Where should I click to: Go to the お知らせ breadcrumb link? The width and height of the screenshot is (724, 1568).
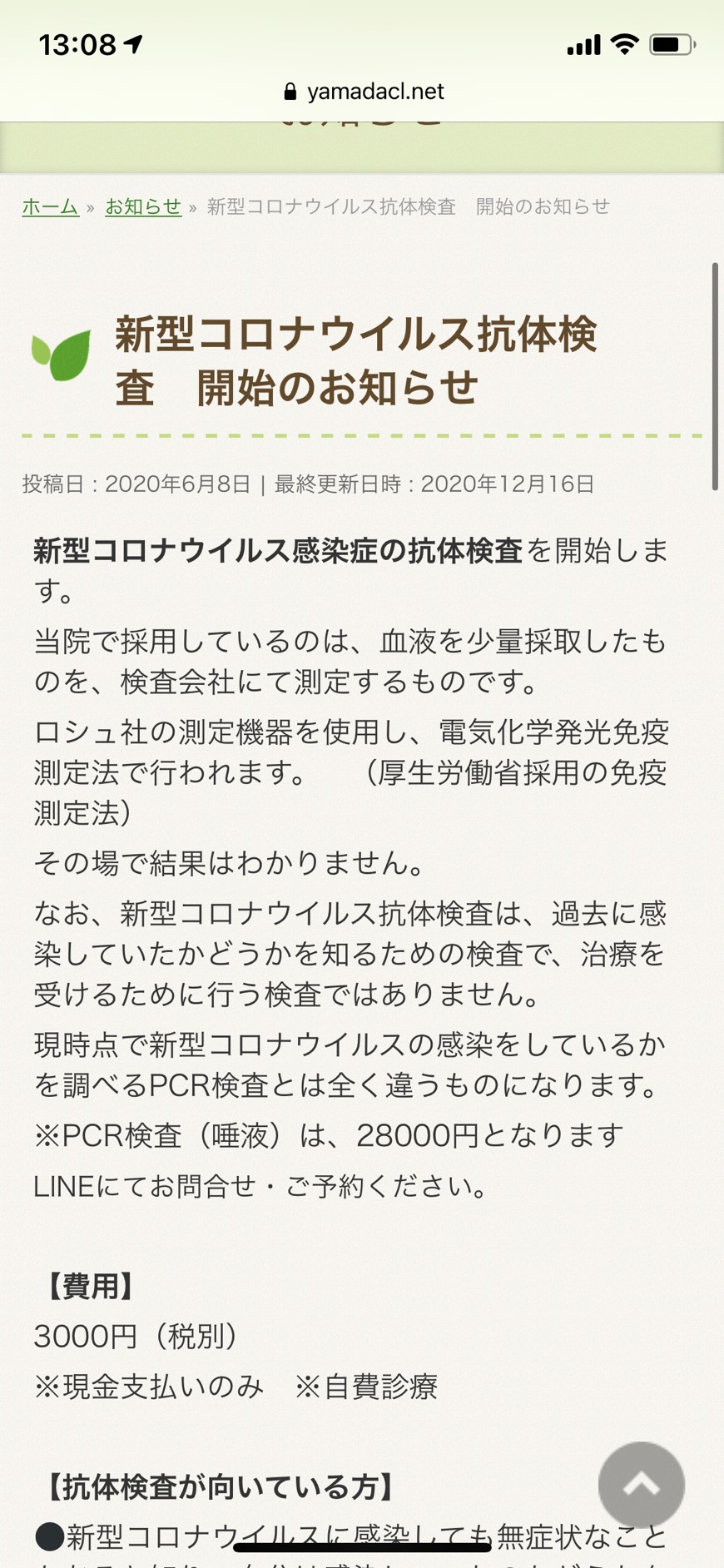143,206
